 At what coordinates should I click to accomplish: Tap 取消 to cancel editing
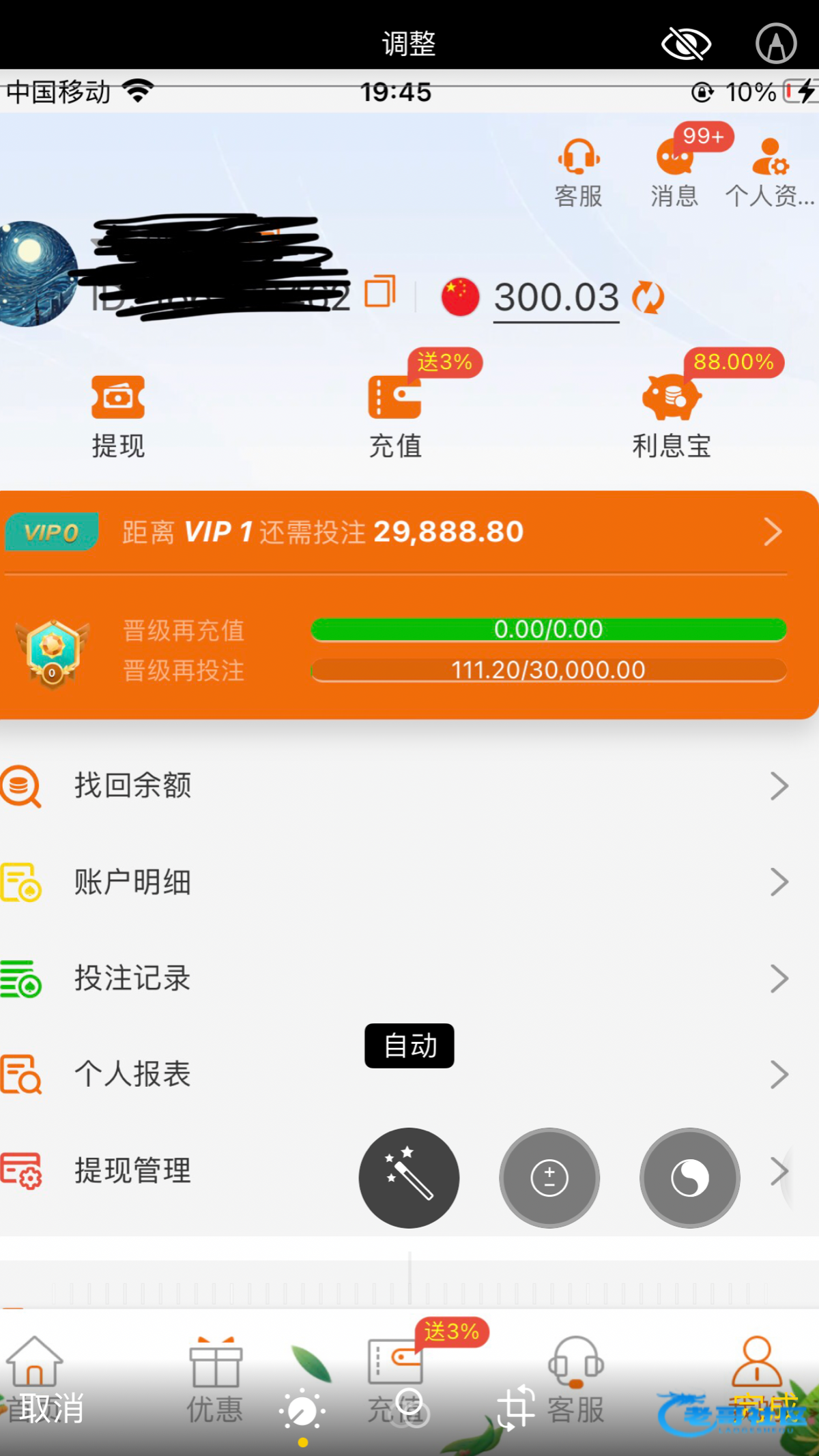coord(52,1408)
